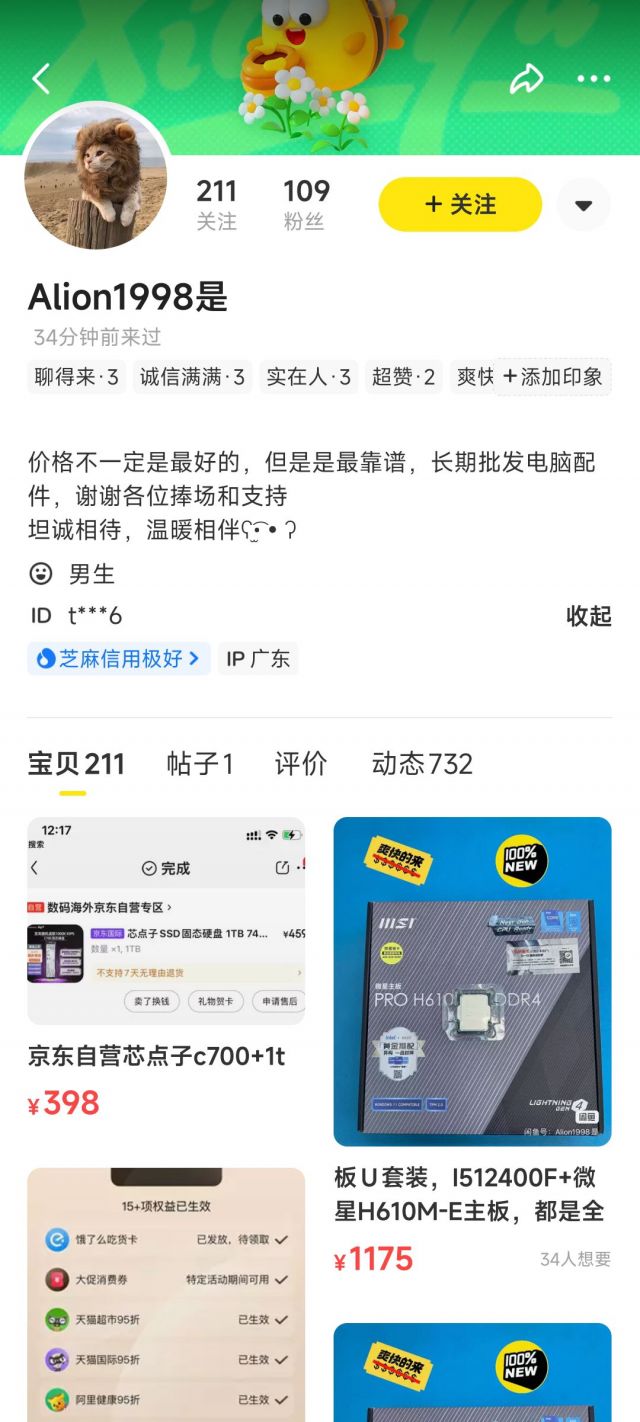Open the three-dot overflow menu
This screenshot has height=1422, width=640.
pyautogui.click(x=593, y=79)
